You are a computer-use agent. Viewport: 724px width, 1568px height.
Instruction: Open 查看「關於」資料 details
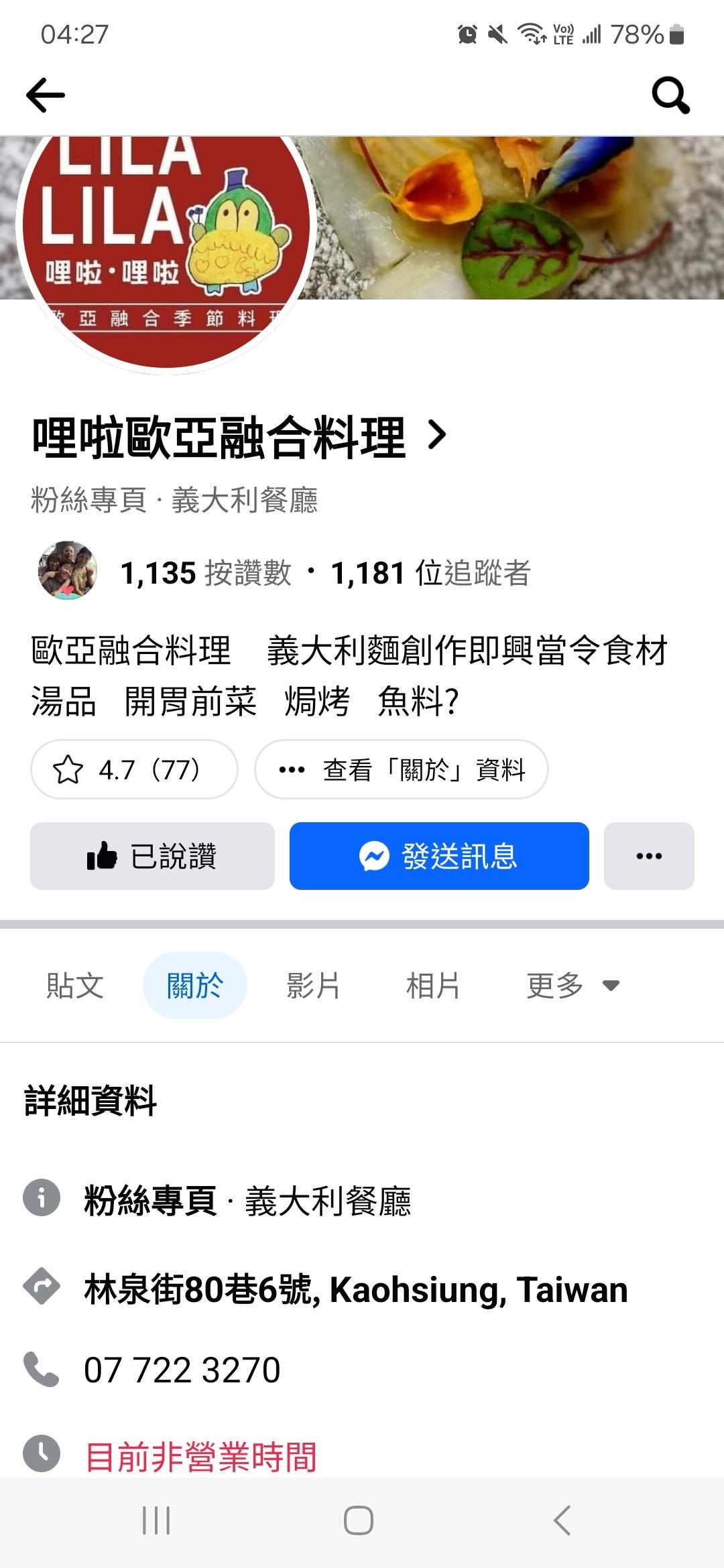(x=401, y=769)
